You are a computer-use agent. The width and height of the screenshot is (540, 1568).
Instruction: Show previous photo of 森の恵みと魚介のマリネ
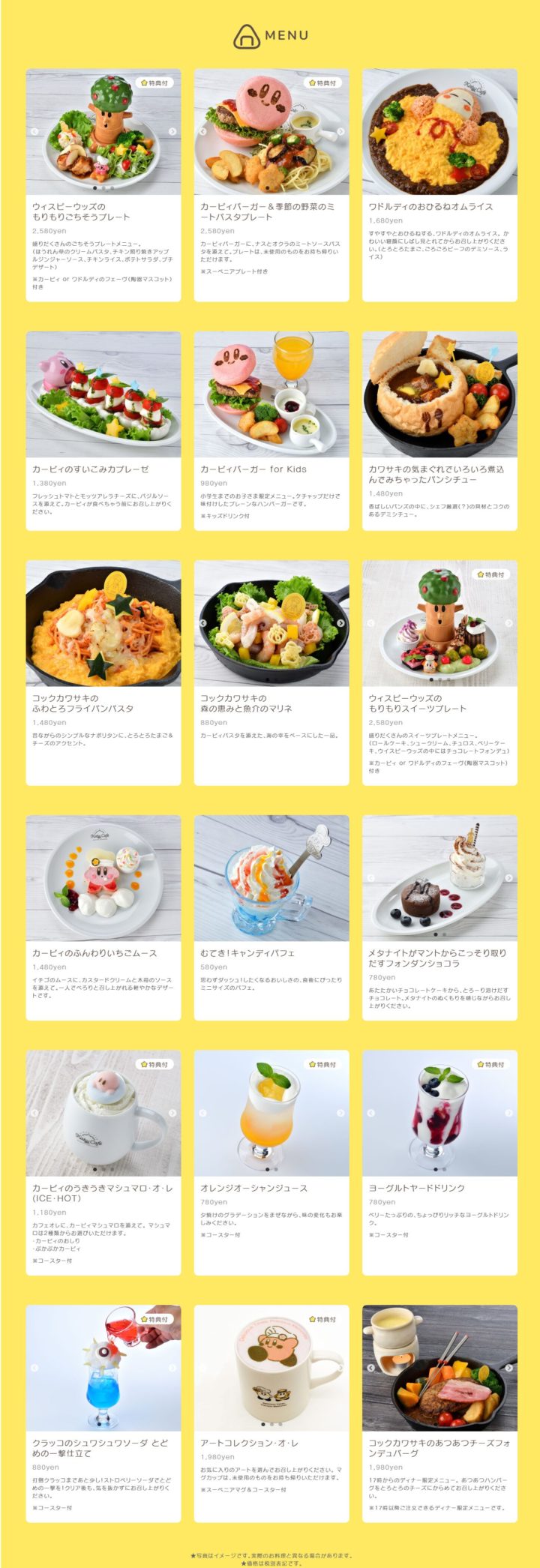point(202,623)
